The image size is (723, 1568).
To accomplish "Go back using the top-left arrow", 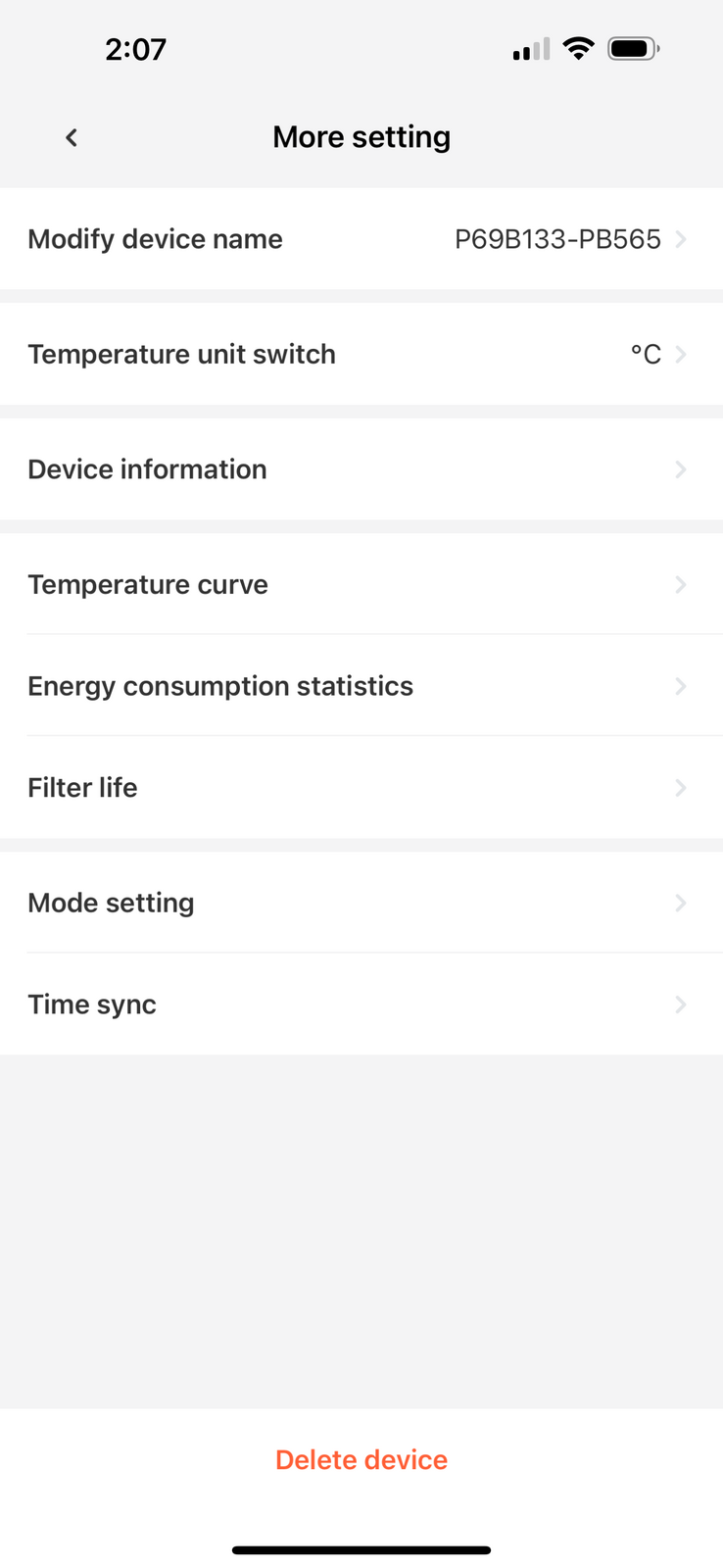I will tap(71, 137).
